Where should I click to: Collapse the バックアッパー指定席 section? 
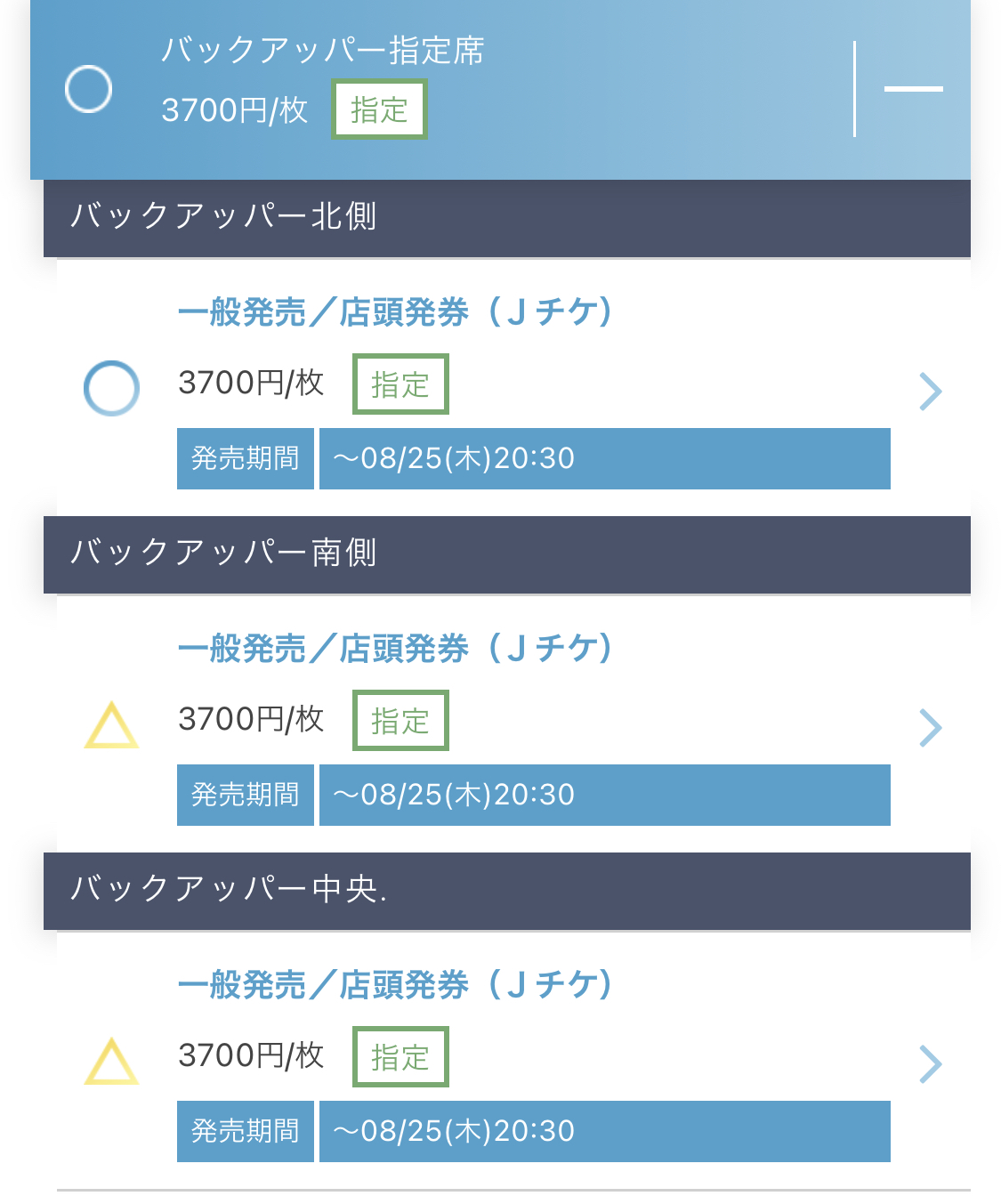point(913,89)
